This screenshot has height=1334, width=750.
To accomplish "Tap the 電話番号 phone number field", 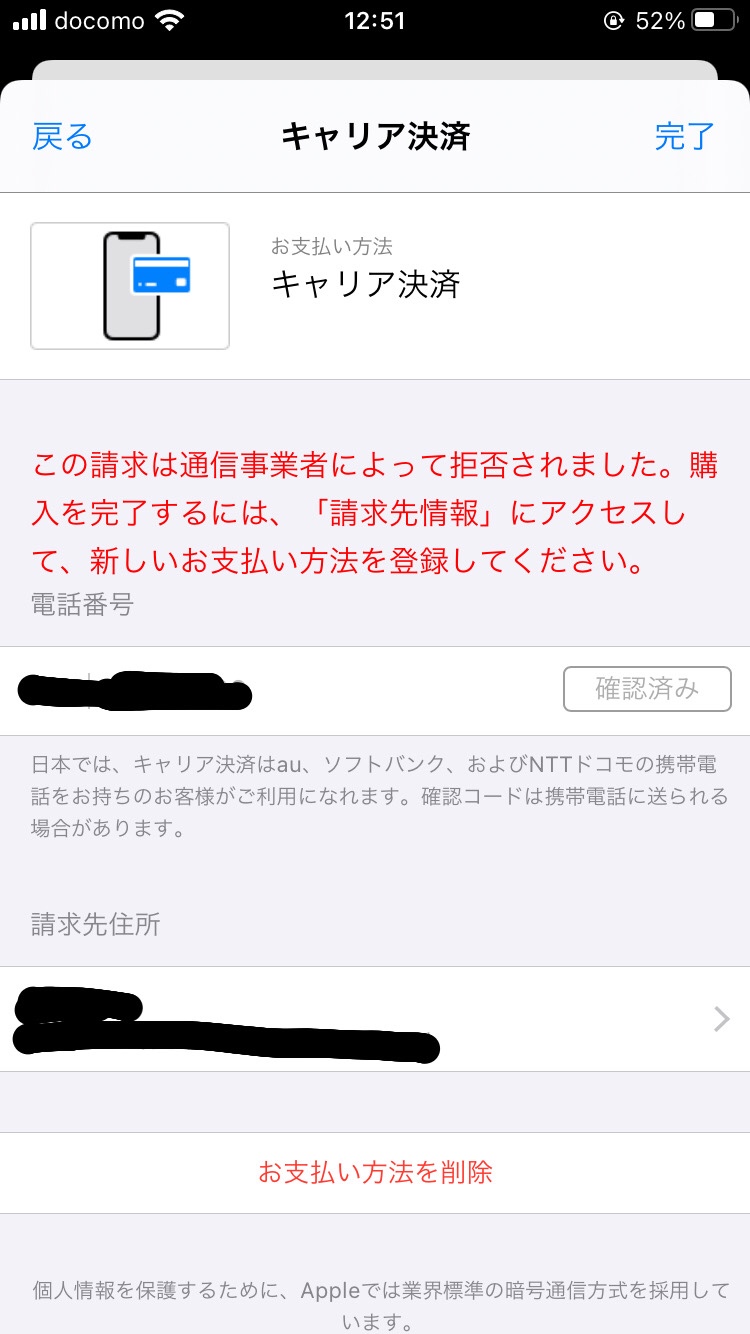I will click(280, 690).
